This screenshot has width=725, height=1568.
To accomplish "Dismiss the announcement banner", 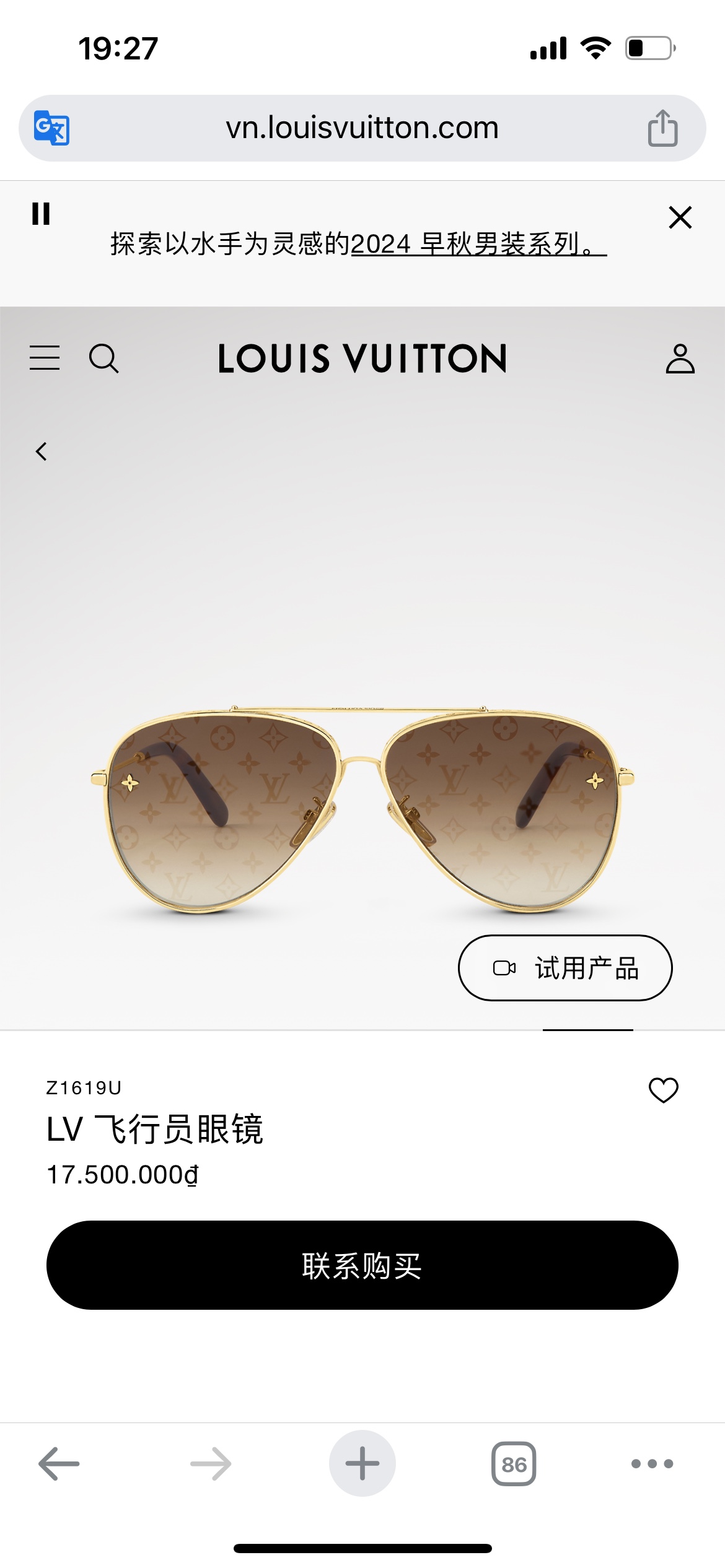I will [x=680, y=217].
